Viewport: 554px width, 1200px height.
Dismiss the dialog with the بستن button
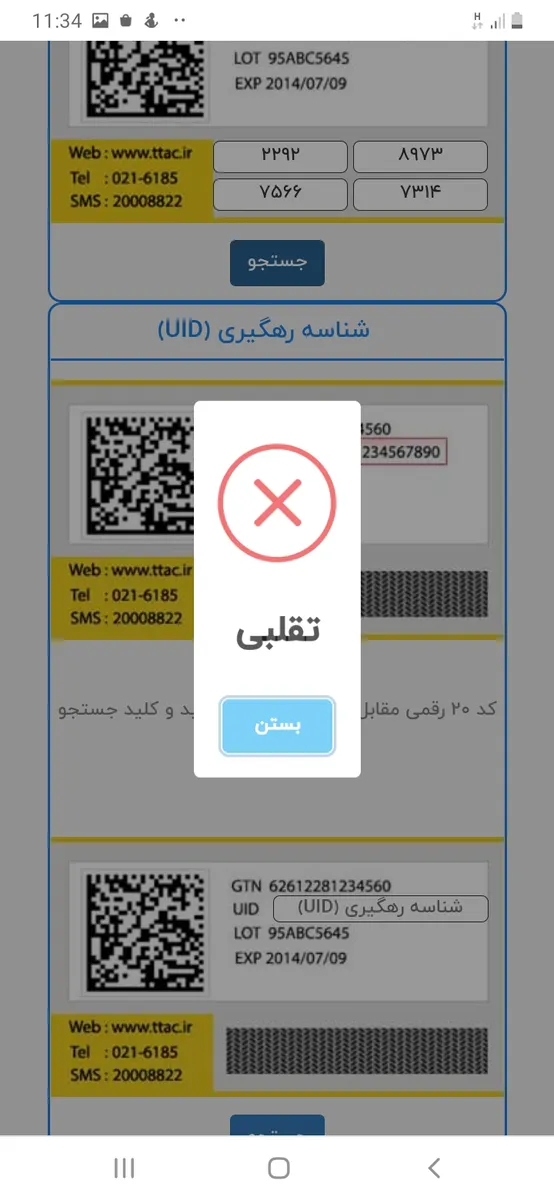[x=277, y=726]
